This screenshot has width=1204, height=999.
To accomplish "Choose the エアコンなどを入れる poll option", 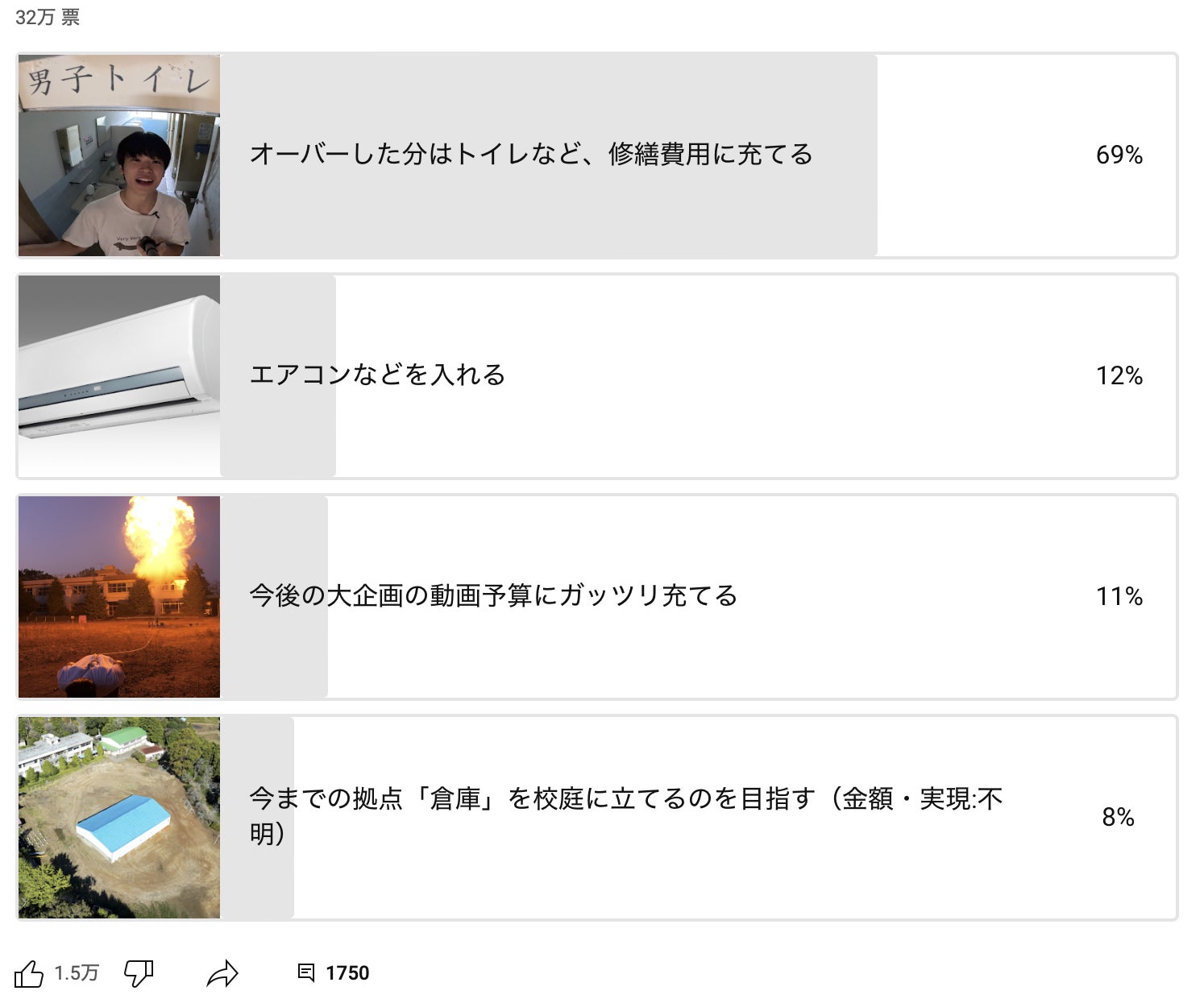I will click(596, 376).
